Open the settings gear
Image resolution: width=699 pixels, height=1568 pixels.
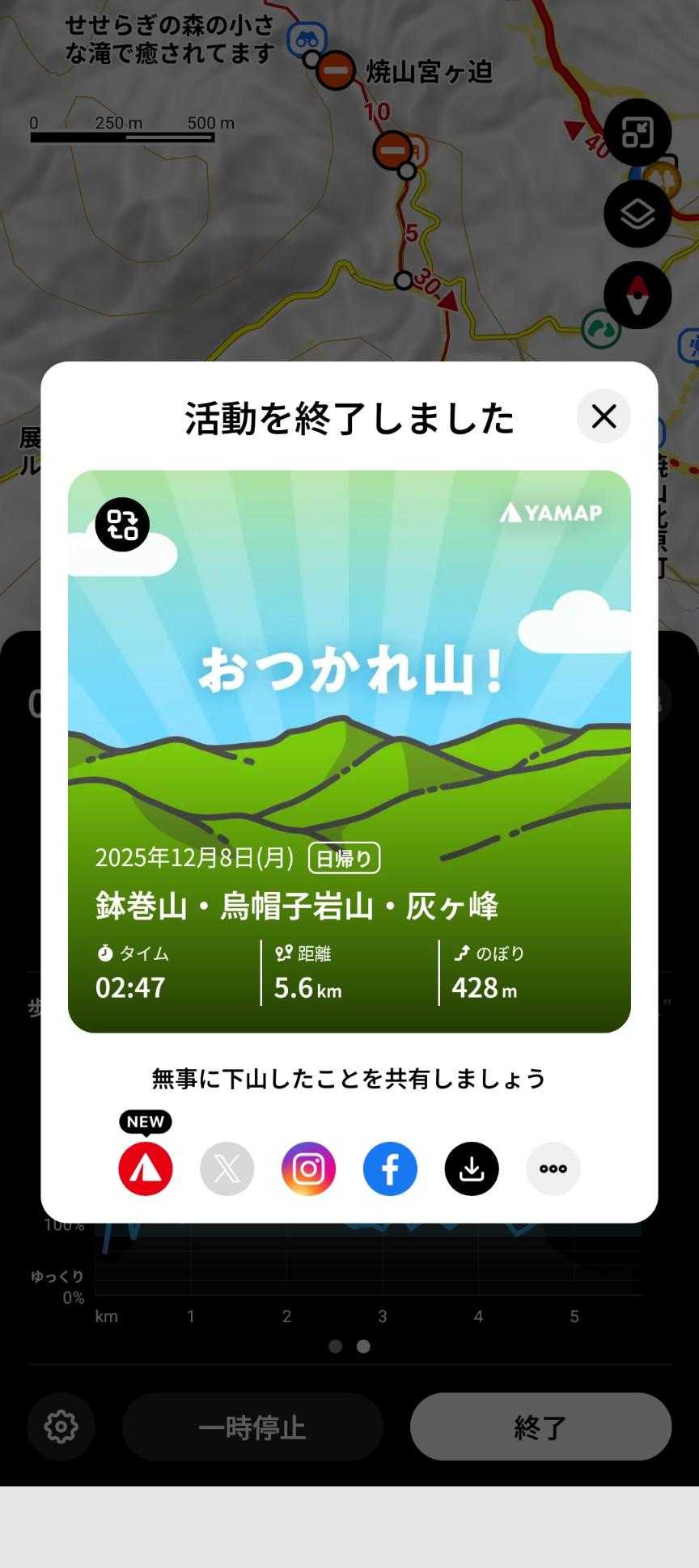(x=61, y=1426)
